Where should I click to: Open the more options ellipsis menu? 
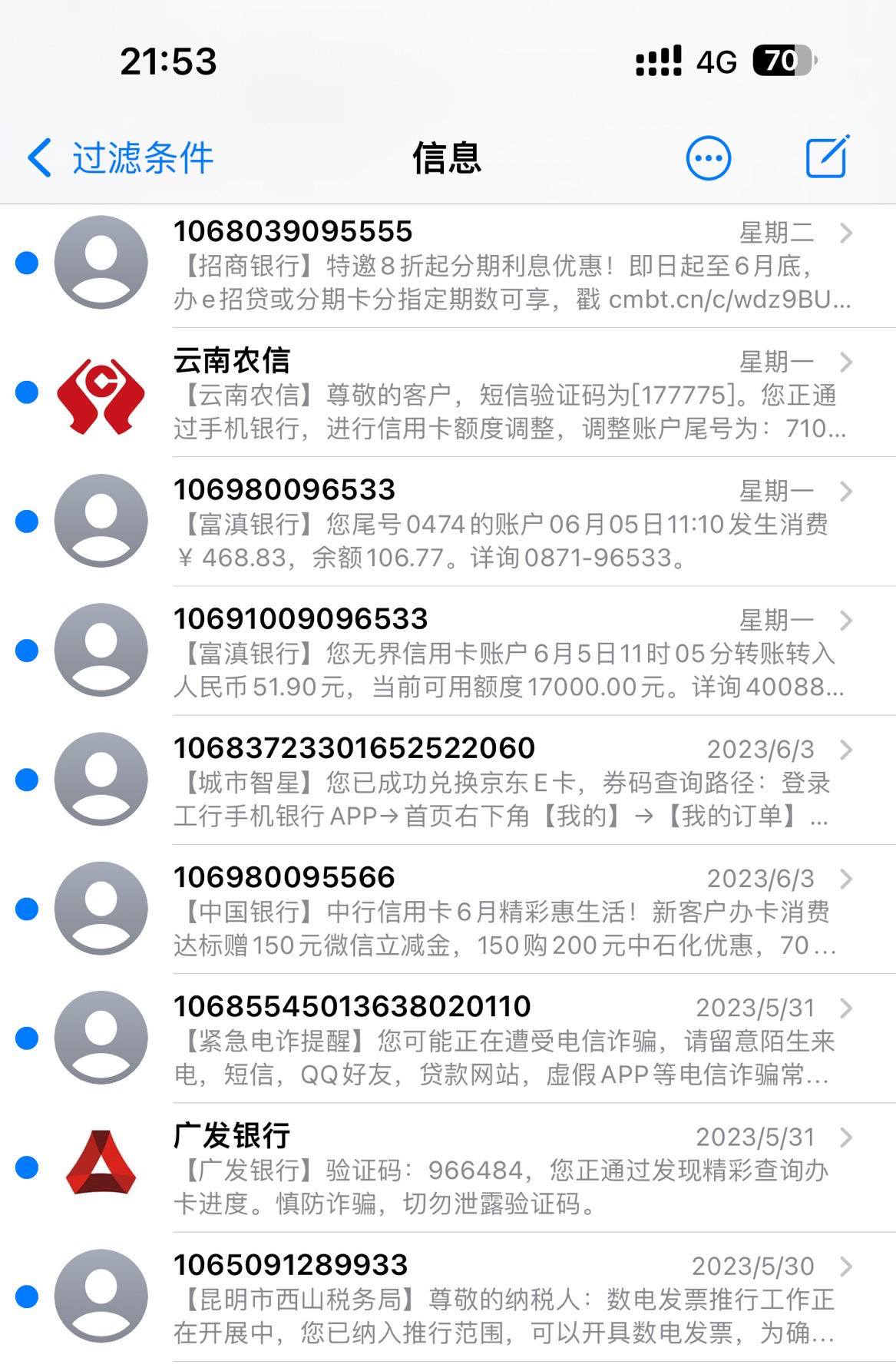708,159
